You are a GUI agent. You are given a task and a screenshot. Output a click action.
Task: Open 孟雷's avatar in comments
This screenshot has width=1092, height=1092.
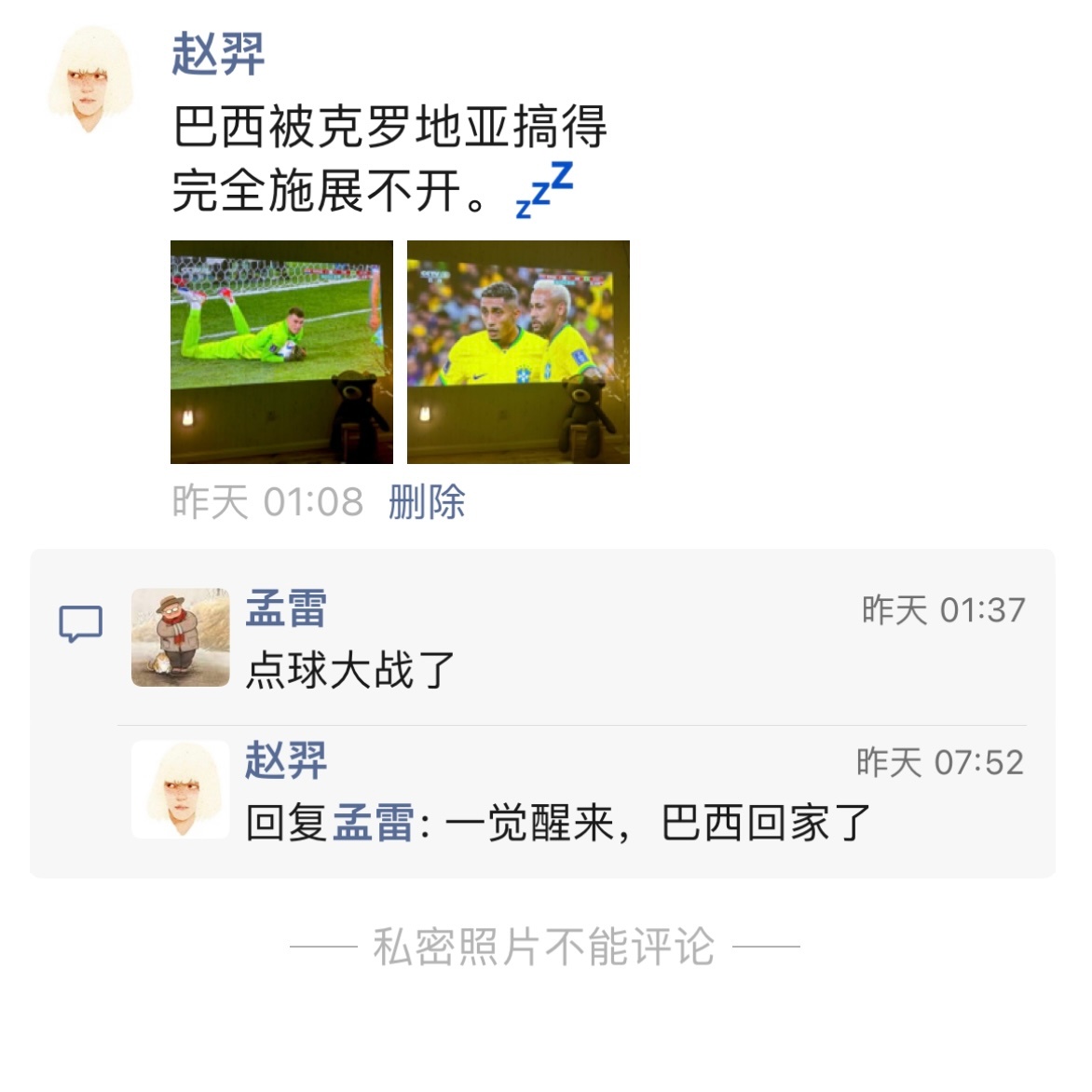pyautogui.click(x=180, y=637)
